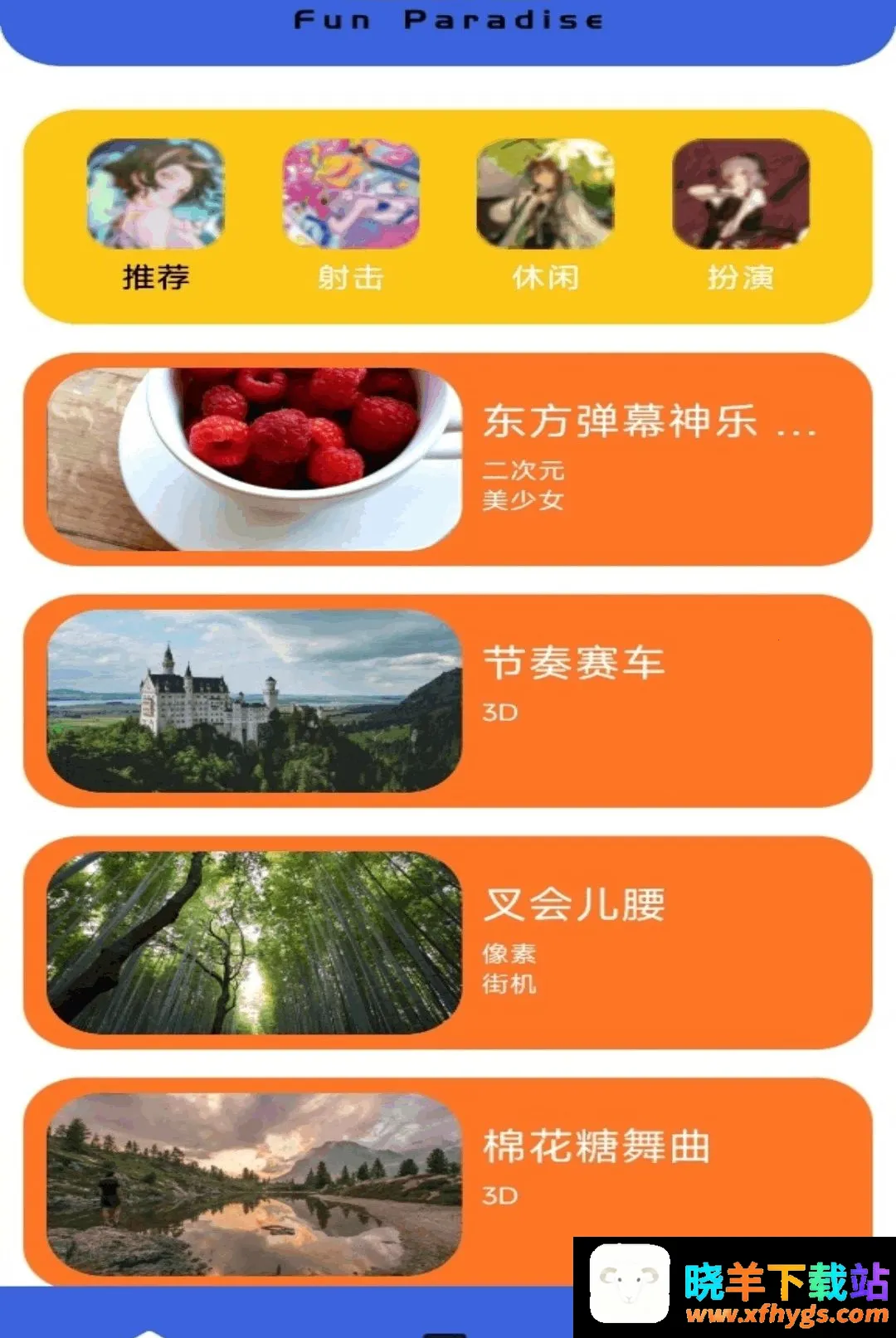Select the 推荐 category
This screenshot has height=1338, width=896.
155,216
